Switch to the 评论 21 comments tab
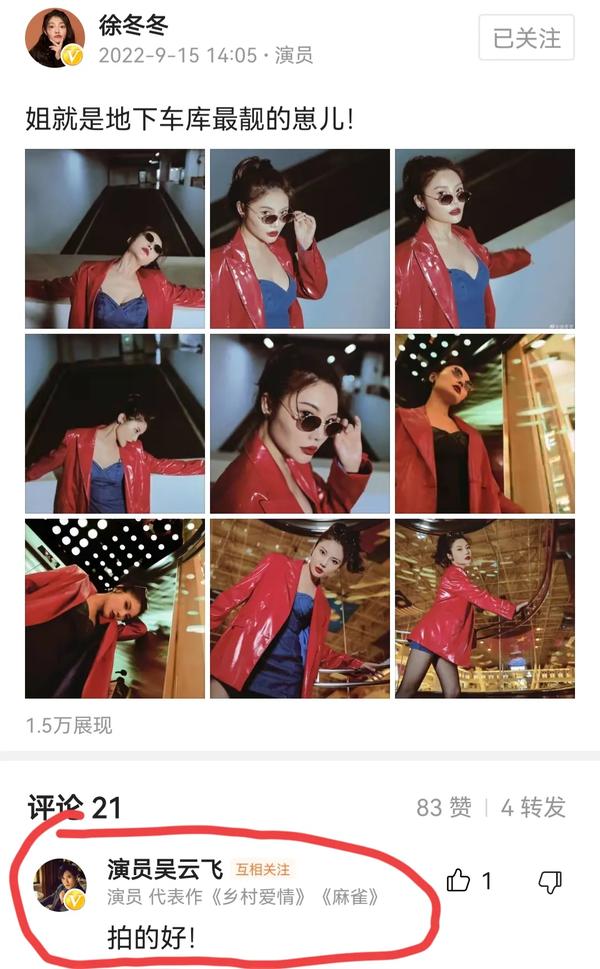Screen dimensions: 600x969 pos(74,807)
